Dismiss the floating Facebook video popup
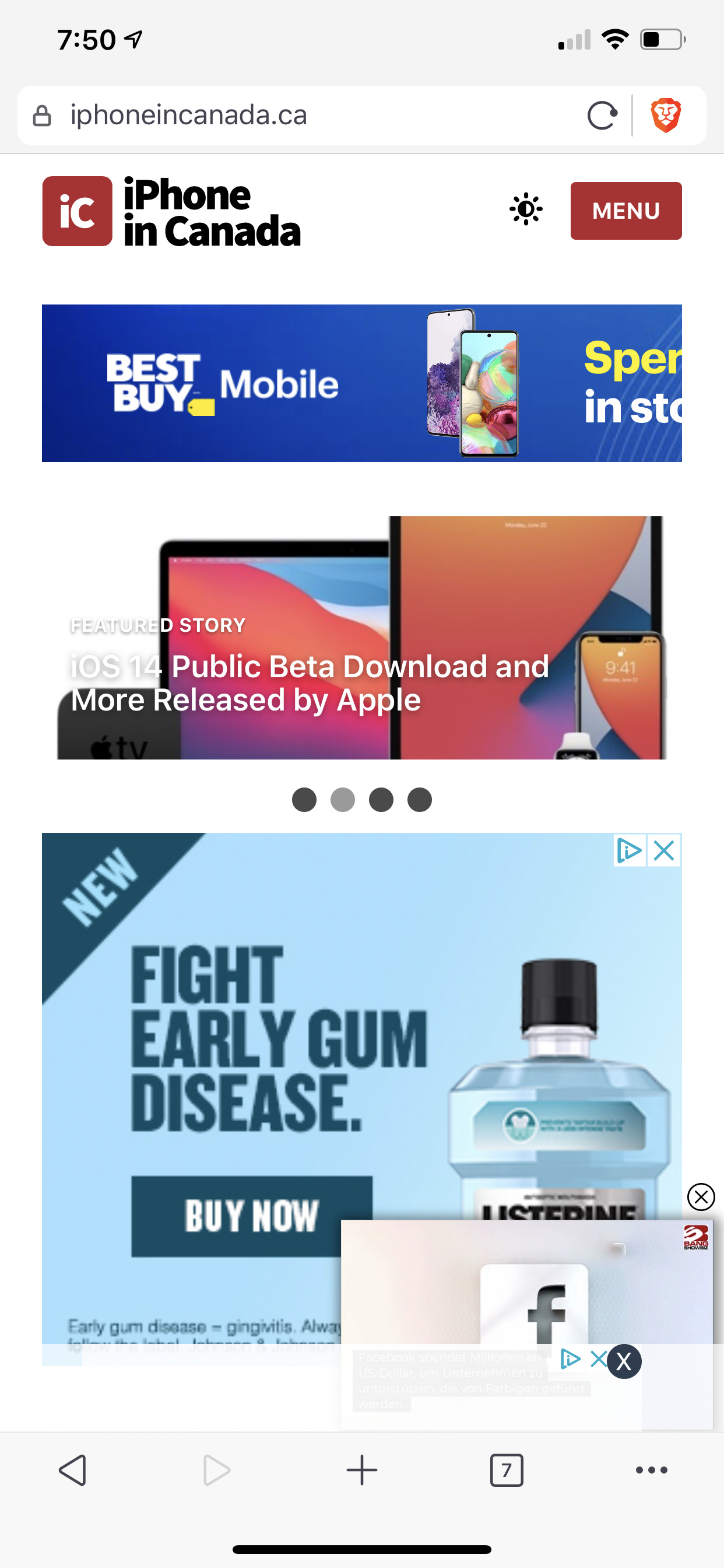724x1568 pixels. pyautogui.click(x=700, y=1196)
